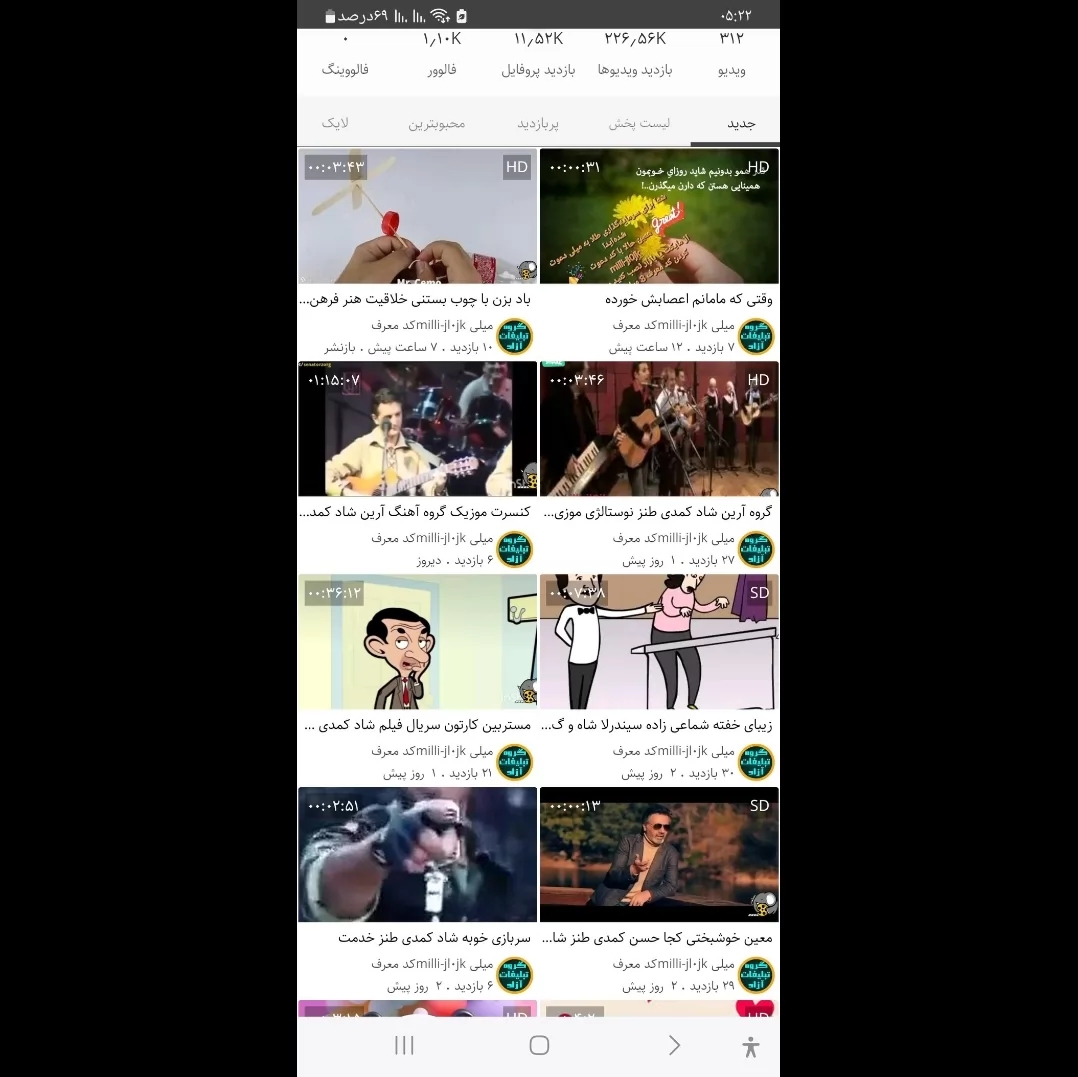Open video وقتی که مامانم اعصابش خورده
Image resolution: width=1078 pixels, height=1077 pixels.
coord(659,217)
